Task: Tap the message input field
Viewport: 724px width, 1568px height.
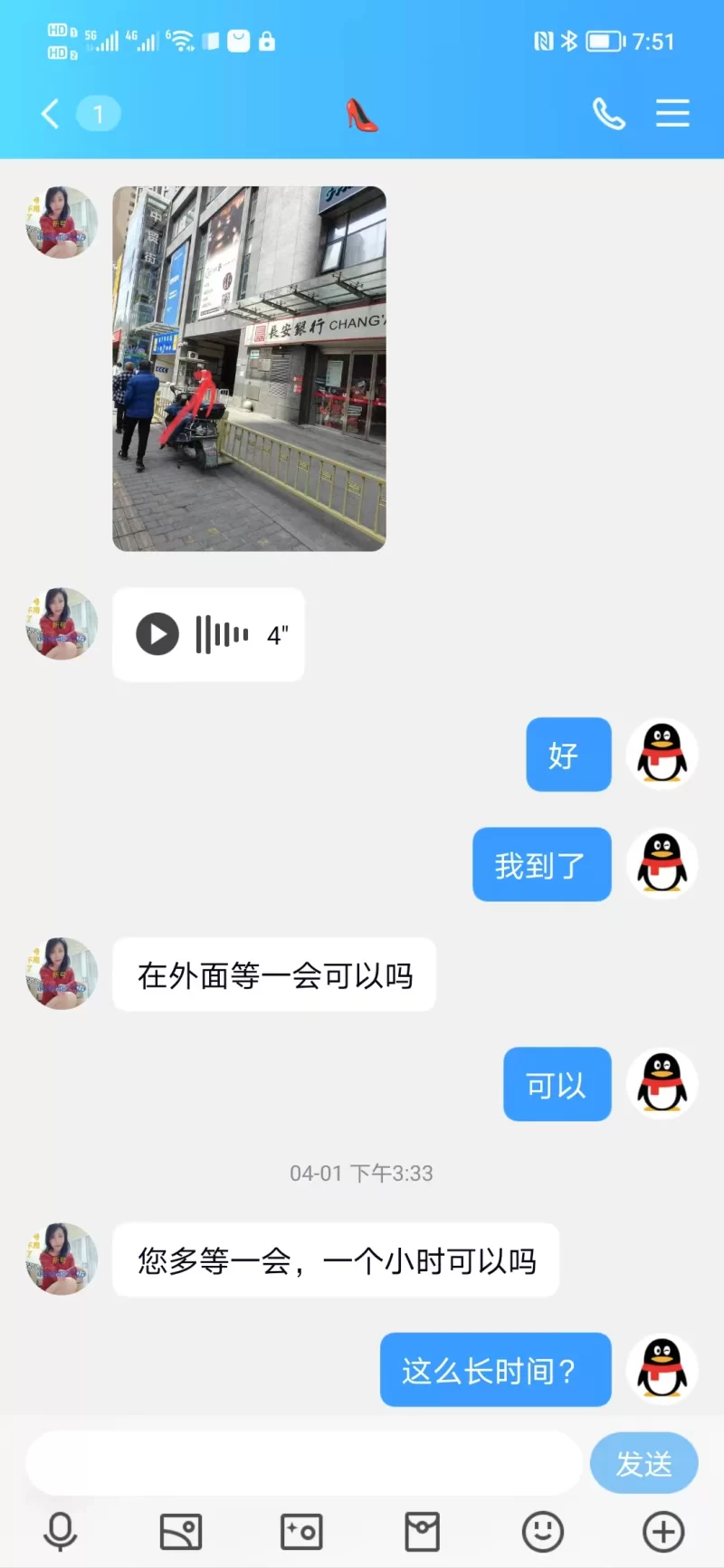Action: coord(303,1463)
